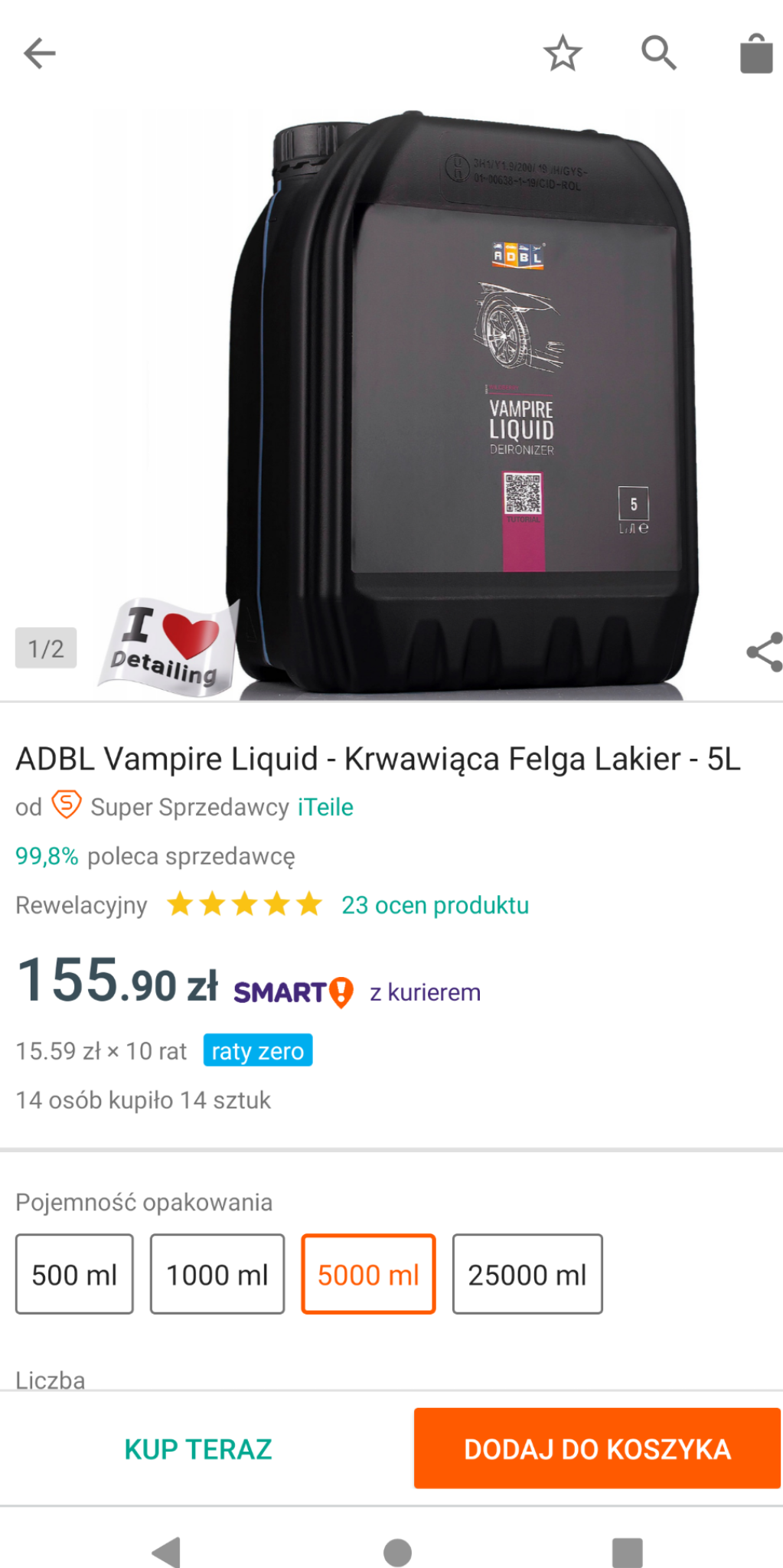Select 25000 ml capacity

527,1274
